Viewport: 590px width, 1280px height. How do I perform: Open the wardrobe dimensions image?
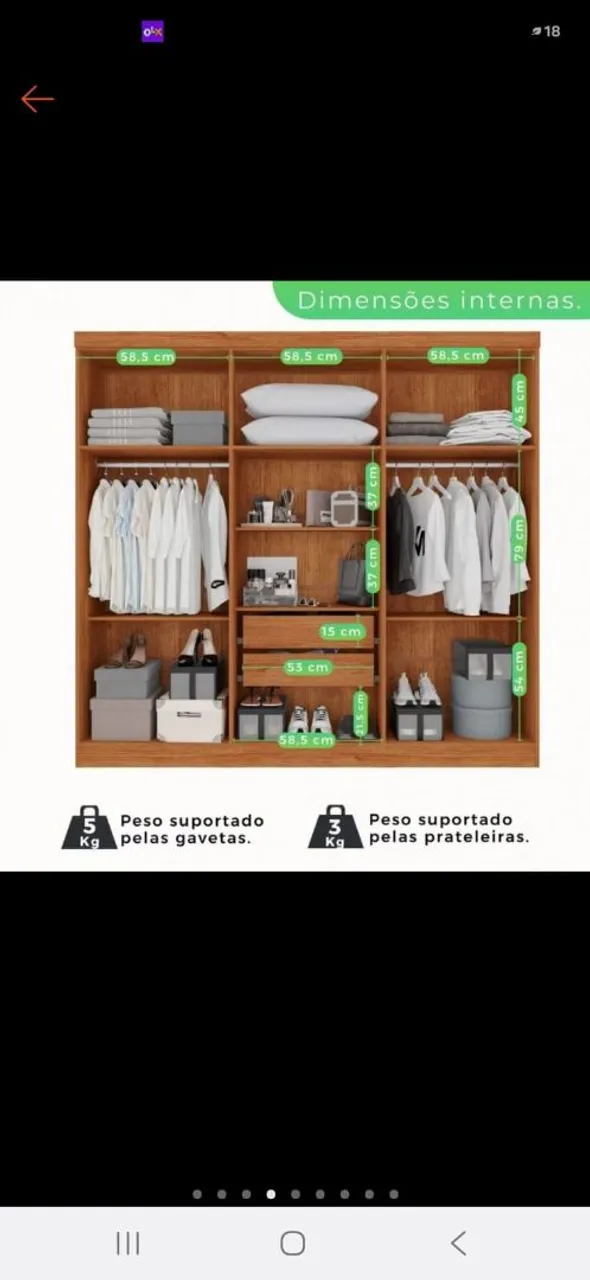coord(295,575)
